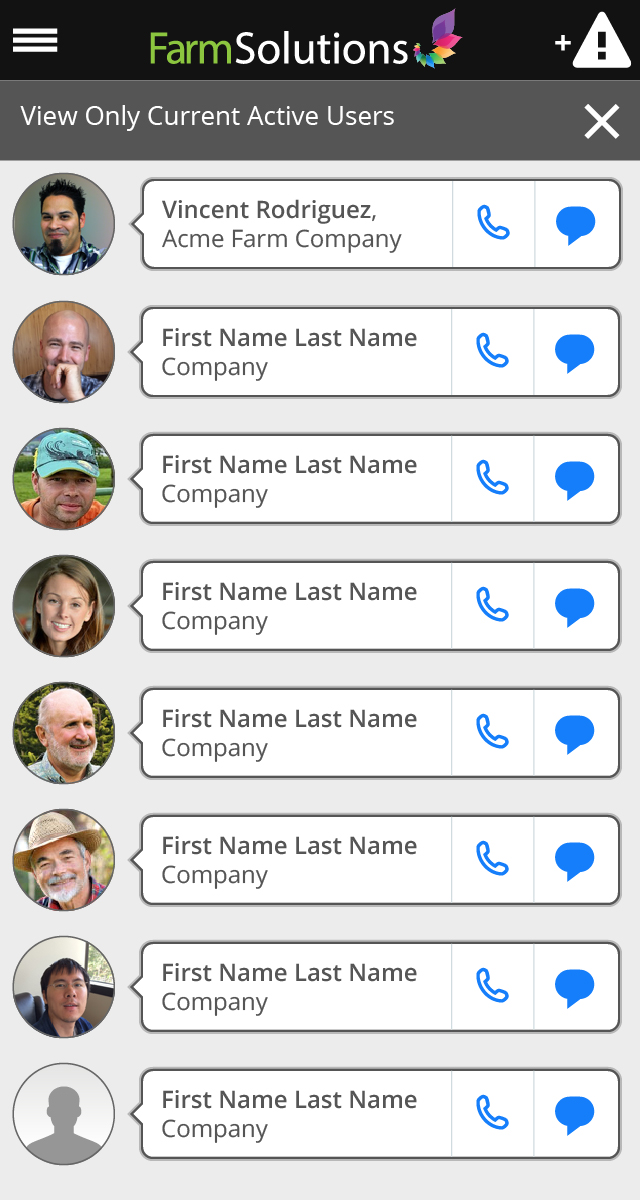Message the man in the teal cap
This screenshot has height=1200, width=640.
click(x=576, y=478)
